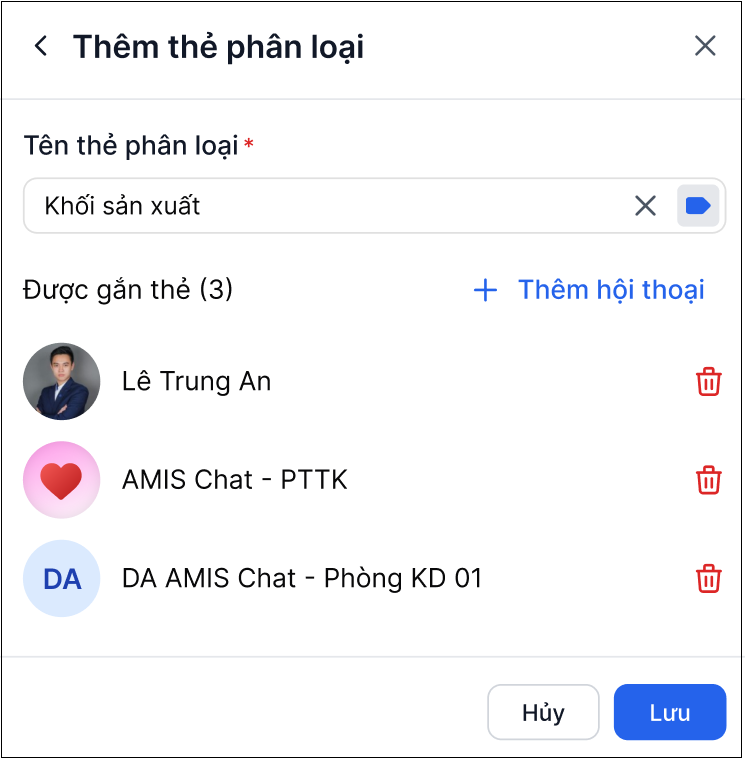This screenshot has width=745, height=760.
Task: Go back from Thêm thẻ phân loại
Action: (41, 46)
